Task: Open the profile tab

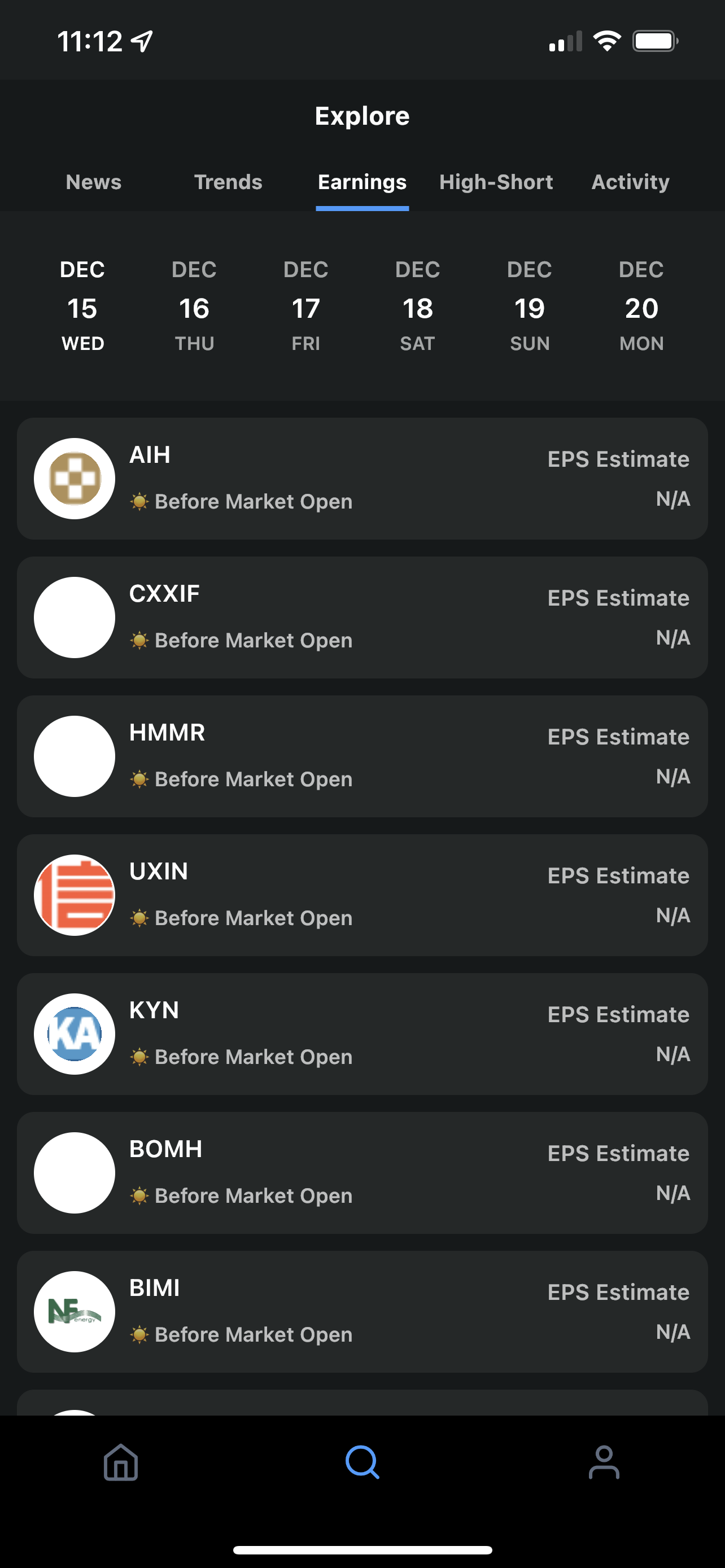Action: pos(604,1462)
